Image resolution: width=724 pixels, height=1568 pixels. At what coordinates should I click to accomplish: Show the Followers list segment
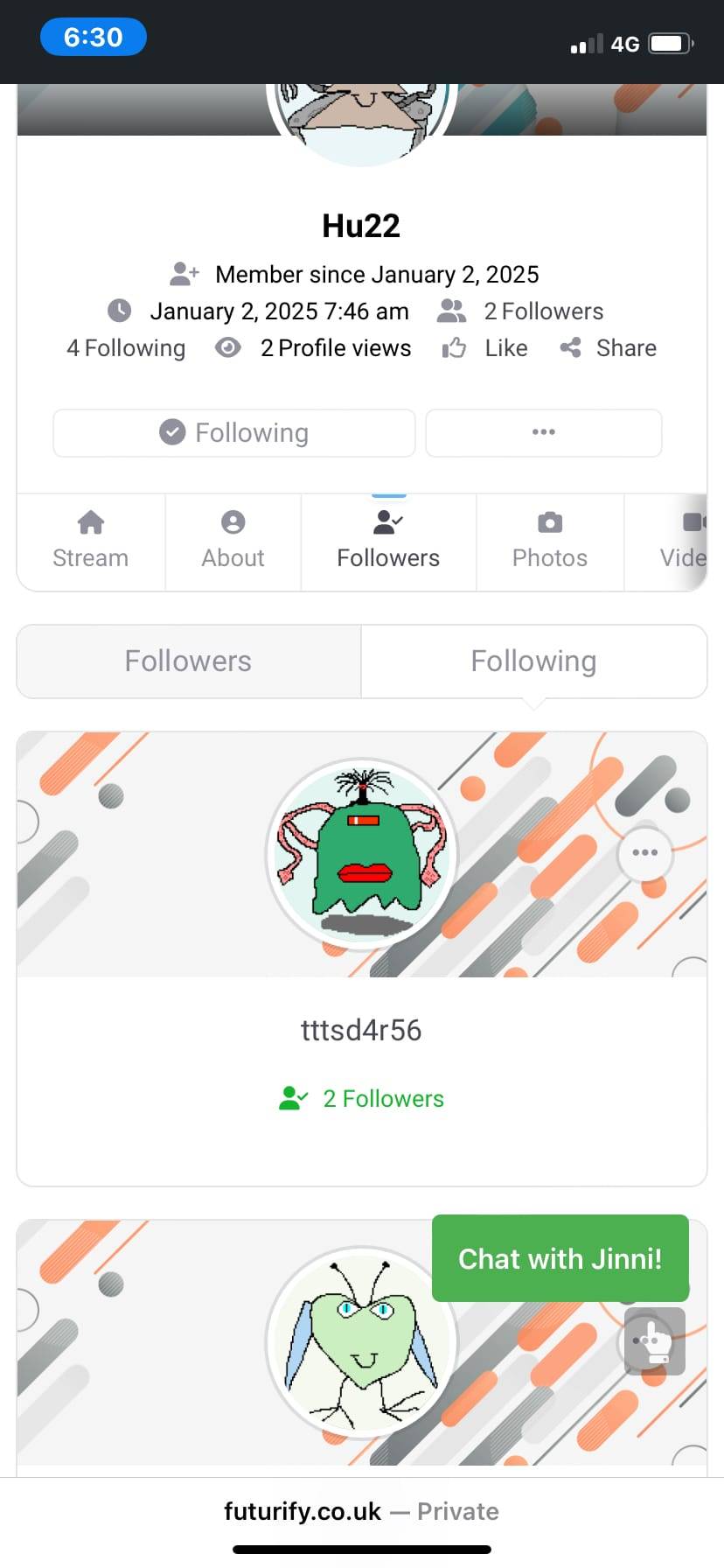point(188,661)
